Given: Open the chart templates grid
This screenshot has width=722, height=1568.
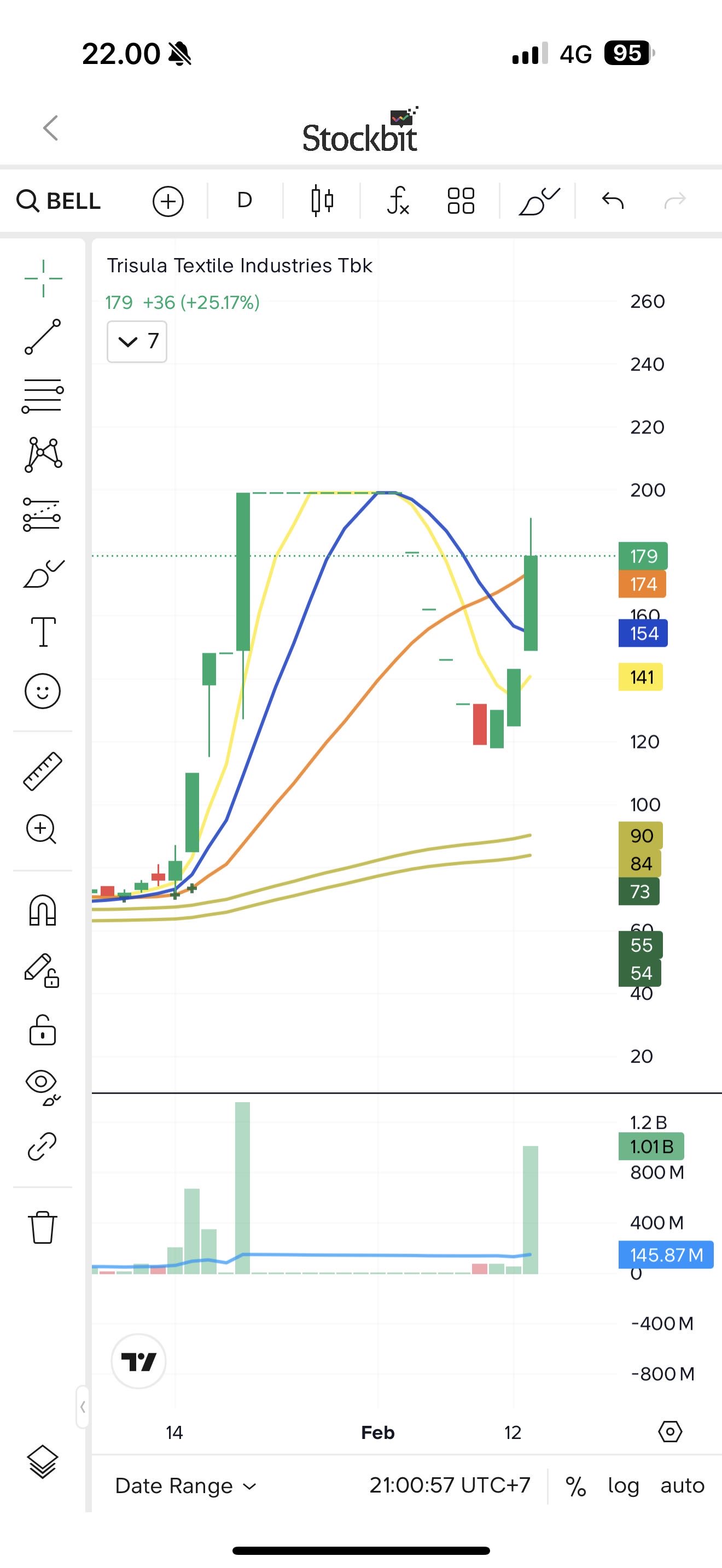Looking at the screenshot, I should click(461, 200).
